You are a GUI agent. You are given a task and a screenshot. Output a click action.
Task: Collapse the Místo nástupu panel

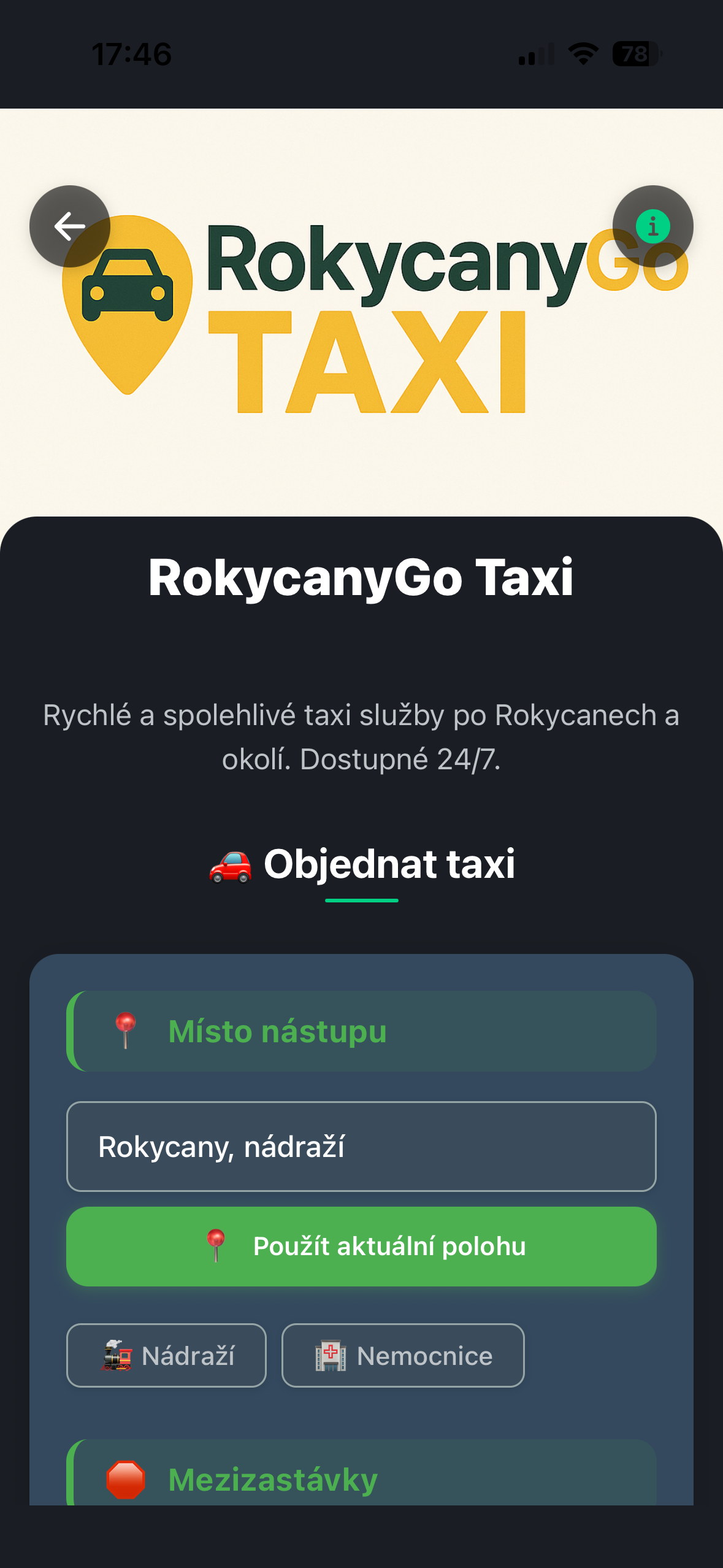coord(362,1031)
